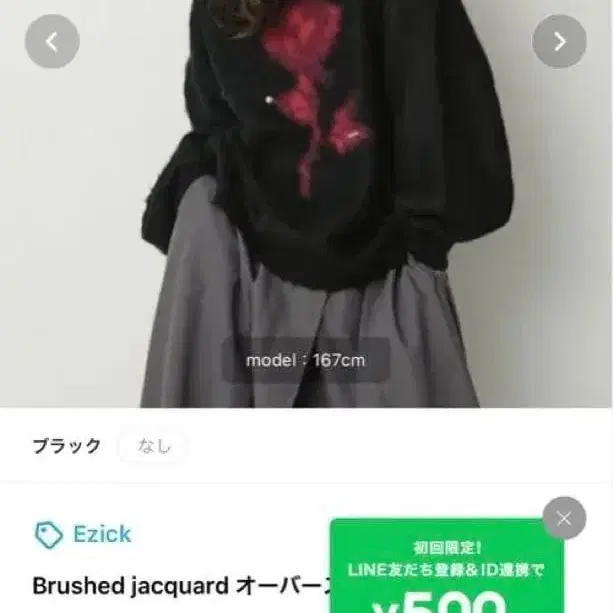Open the Ezick brand page
613x613 pixels.
pos(101,534)
